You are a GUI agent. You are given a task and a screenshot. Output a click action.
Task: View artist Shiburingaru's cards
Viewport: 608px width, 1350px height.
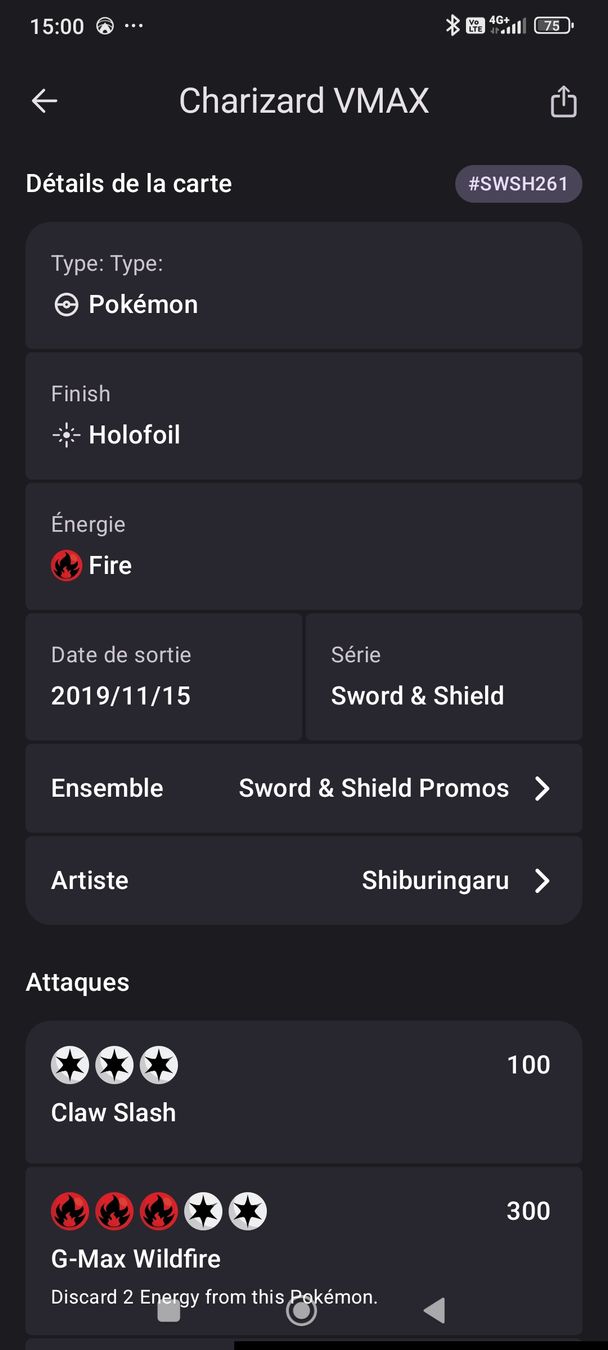pos(304,880)
